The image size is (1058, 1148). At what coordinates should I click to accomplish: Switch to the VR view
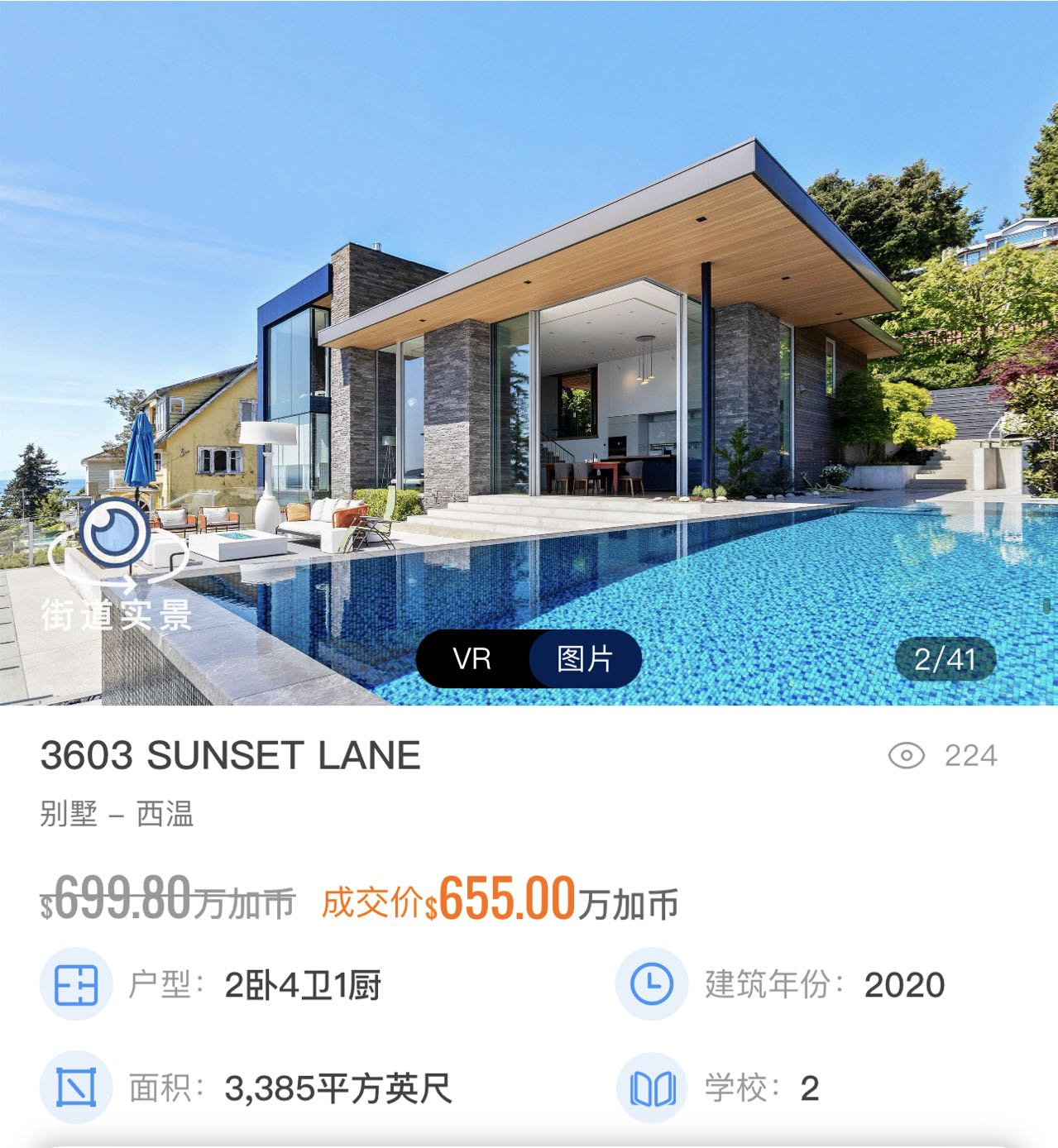pos(472,659)
